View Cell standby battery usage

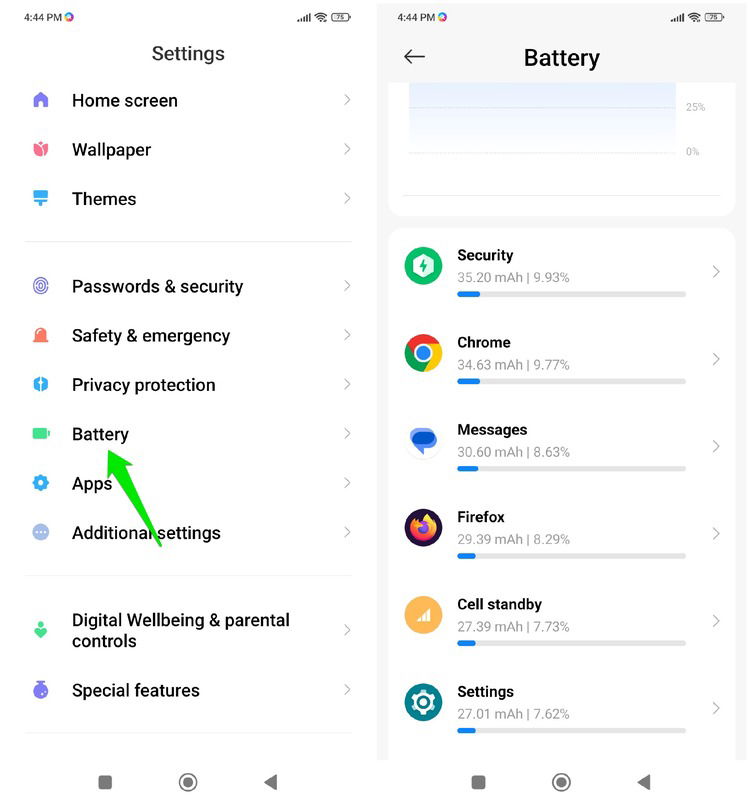[x=561, y=620]
